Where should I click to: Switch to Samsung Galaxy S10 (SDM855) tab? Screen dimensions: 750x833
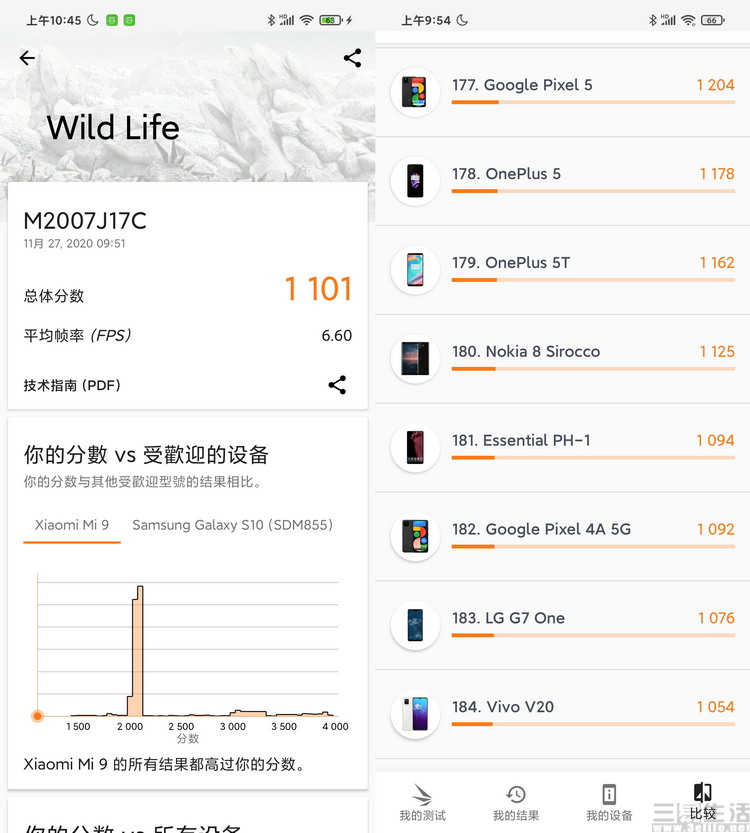click(232, 525)
